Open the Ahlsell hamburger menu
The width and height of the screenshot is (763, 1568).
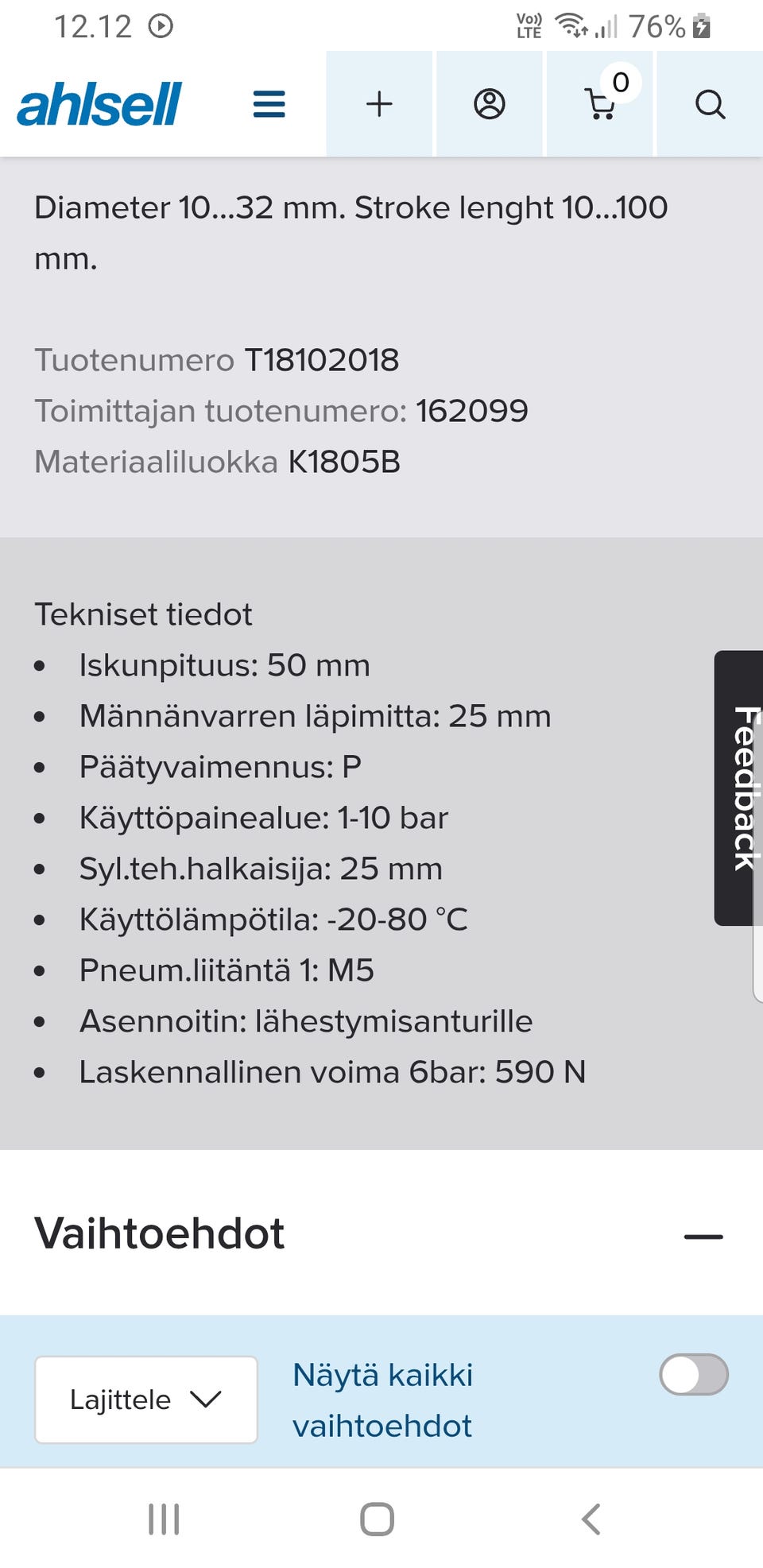pyautogui.click(x=269, y=104)
